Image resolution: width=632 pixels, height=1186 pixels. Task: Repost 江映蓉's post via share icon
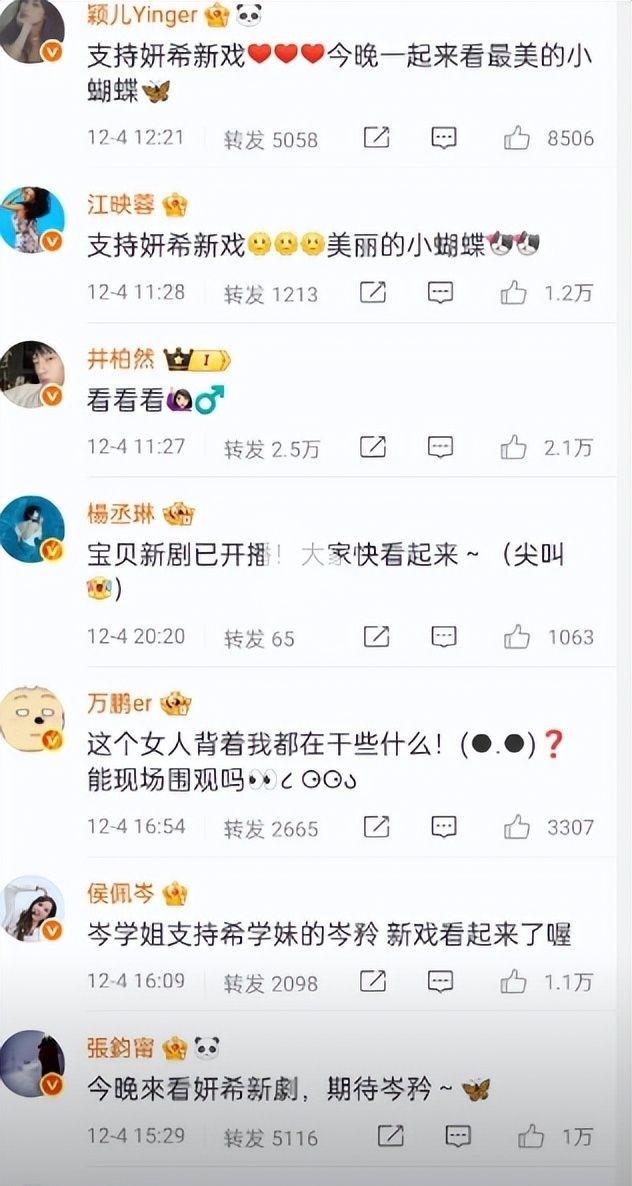[x=372, y=292]
